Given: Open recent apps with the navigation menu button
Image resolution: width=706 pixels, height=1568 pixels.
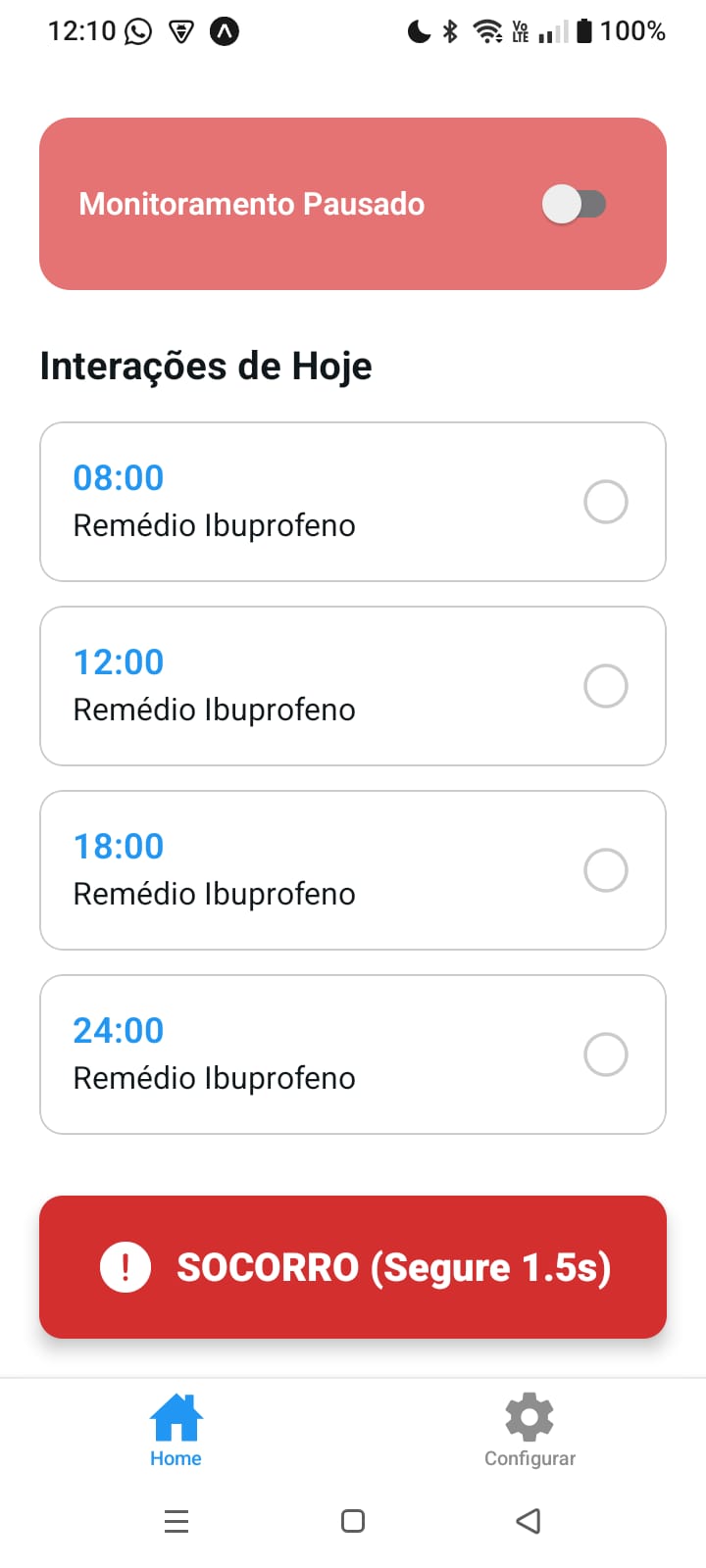Looking at the screenshot, I should tap(176, 1521).
